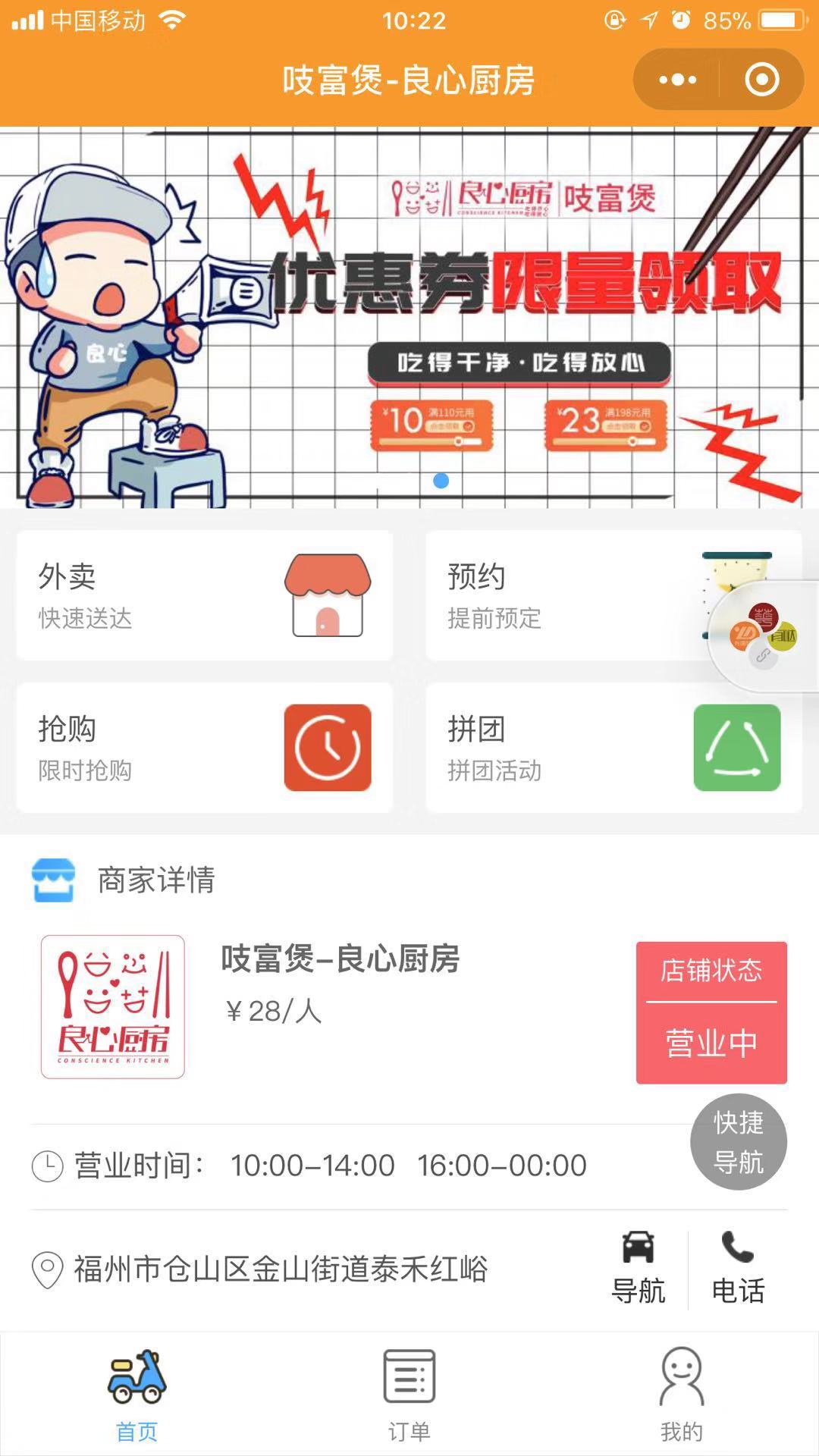Open the coupon promotion banner

pyautogui.click(x=409, y=318)
